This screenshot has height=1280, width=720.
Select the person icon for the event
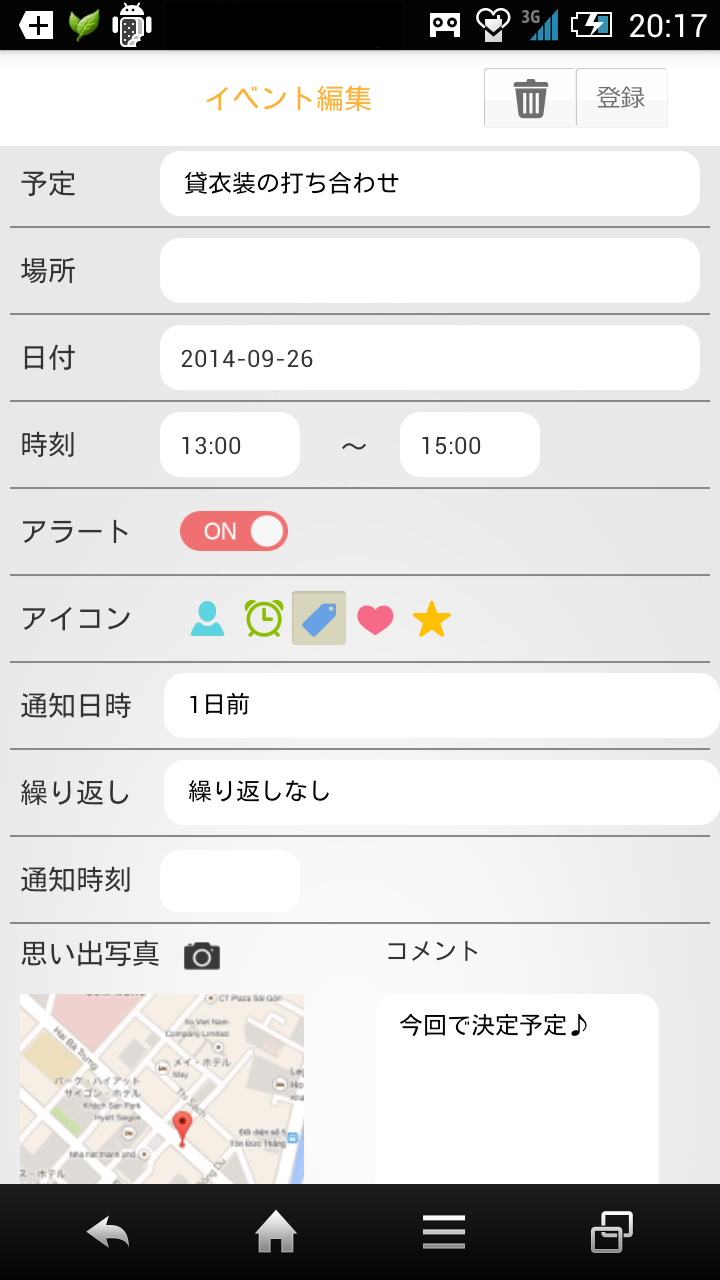tap(207, 619)
